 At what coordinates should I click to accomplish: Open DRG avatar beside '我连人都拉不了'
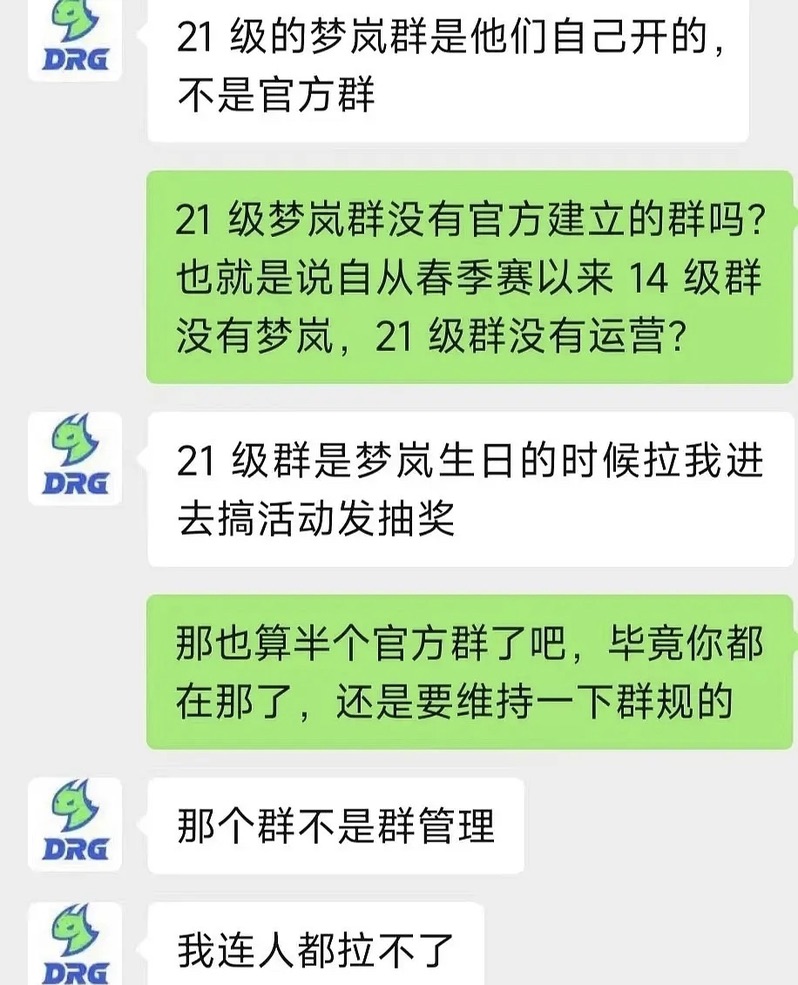[75, 943]
